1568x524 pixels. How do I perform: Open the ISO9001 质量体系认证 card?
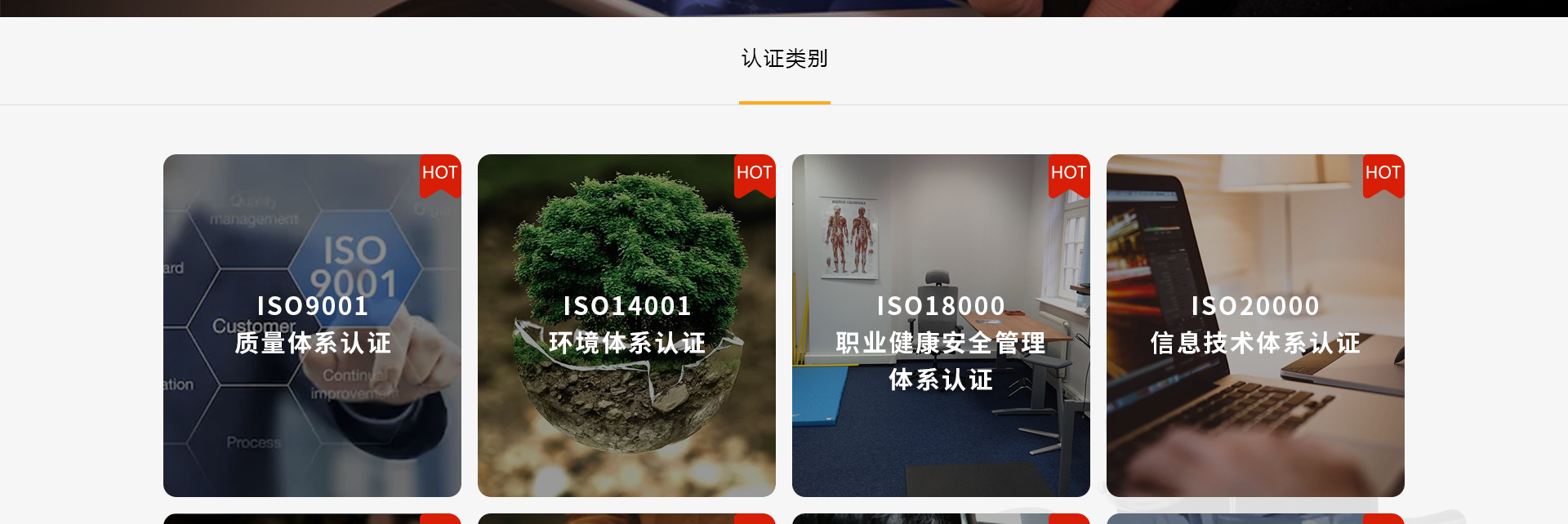(312, 325)
